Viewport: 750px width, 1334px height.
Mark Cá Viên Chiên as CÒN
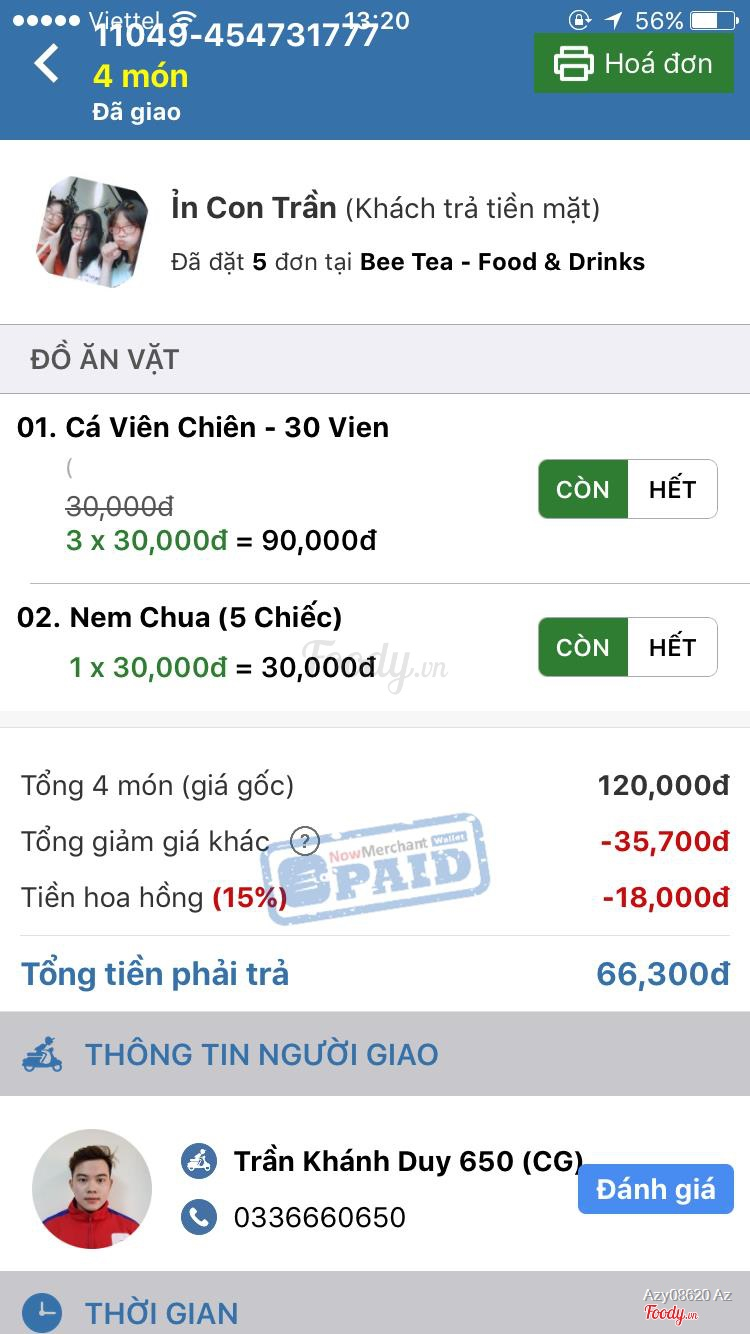pyautogui.click(x=583, y=489)
